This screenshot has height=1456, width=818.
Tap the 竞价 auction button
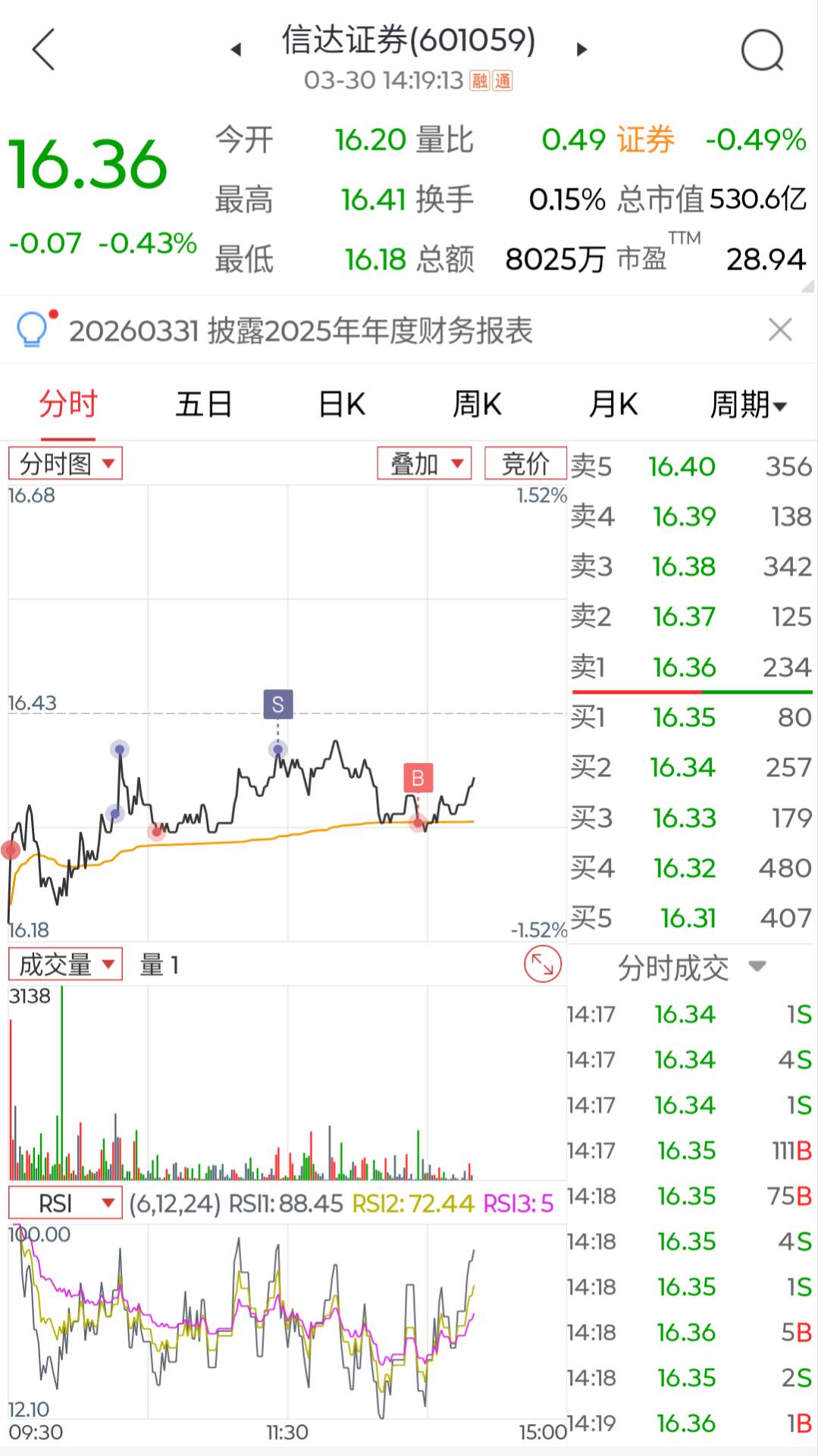click(525, 463)
